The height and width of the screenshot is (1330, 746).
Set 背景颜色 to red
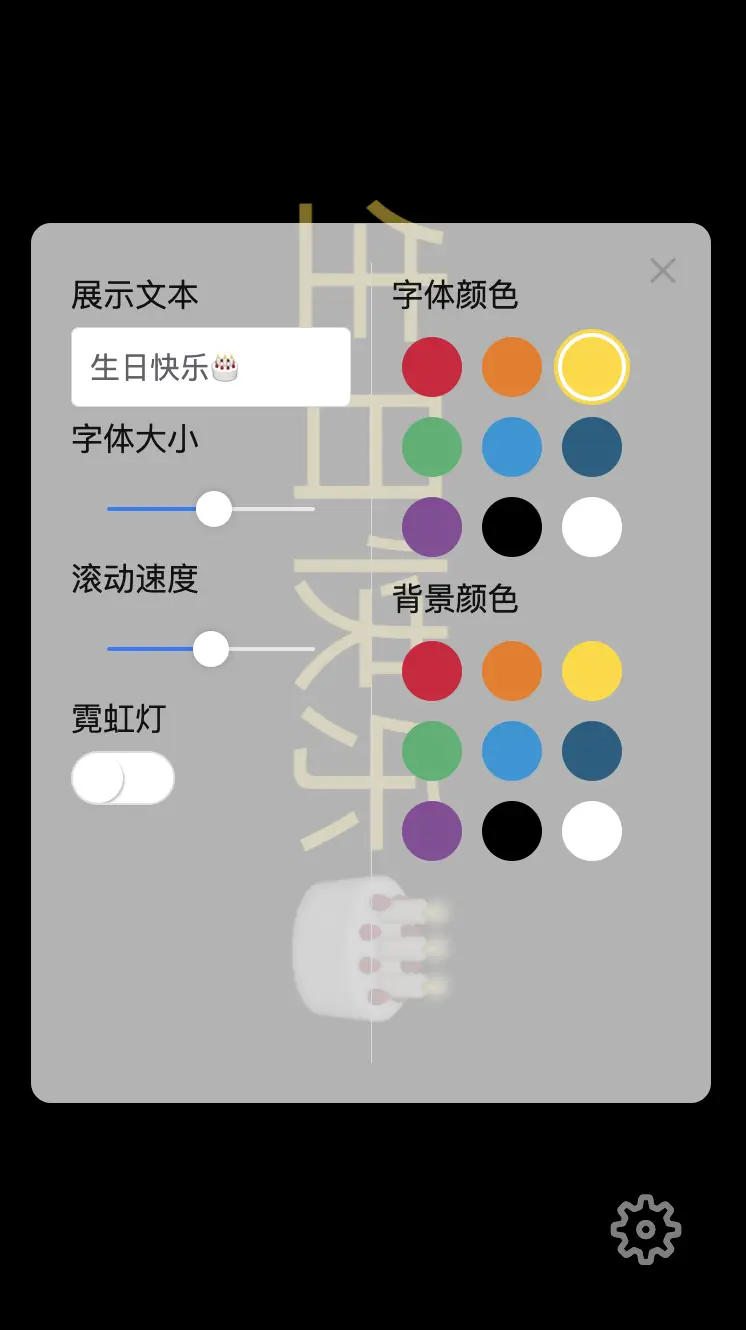(432, 671)
